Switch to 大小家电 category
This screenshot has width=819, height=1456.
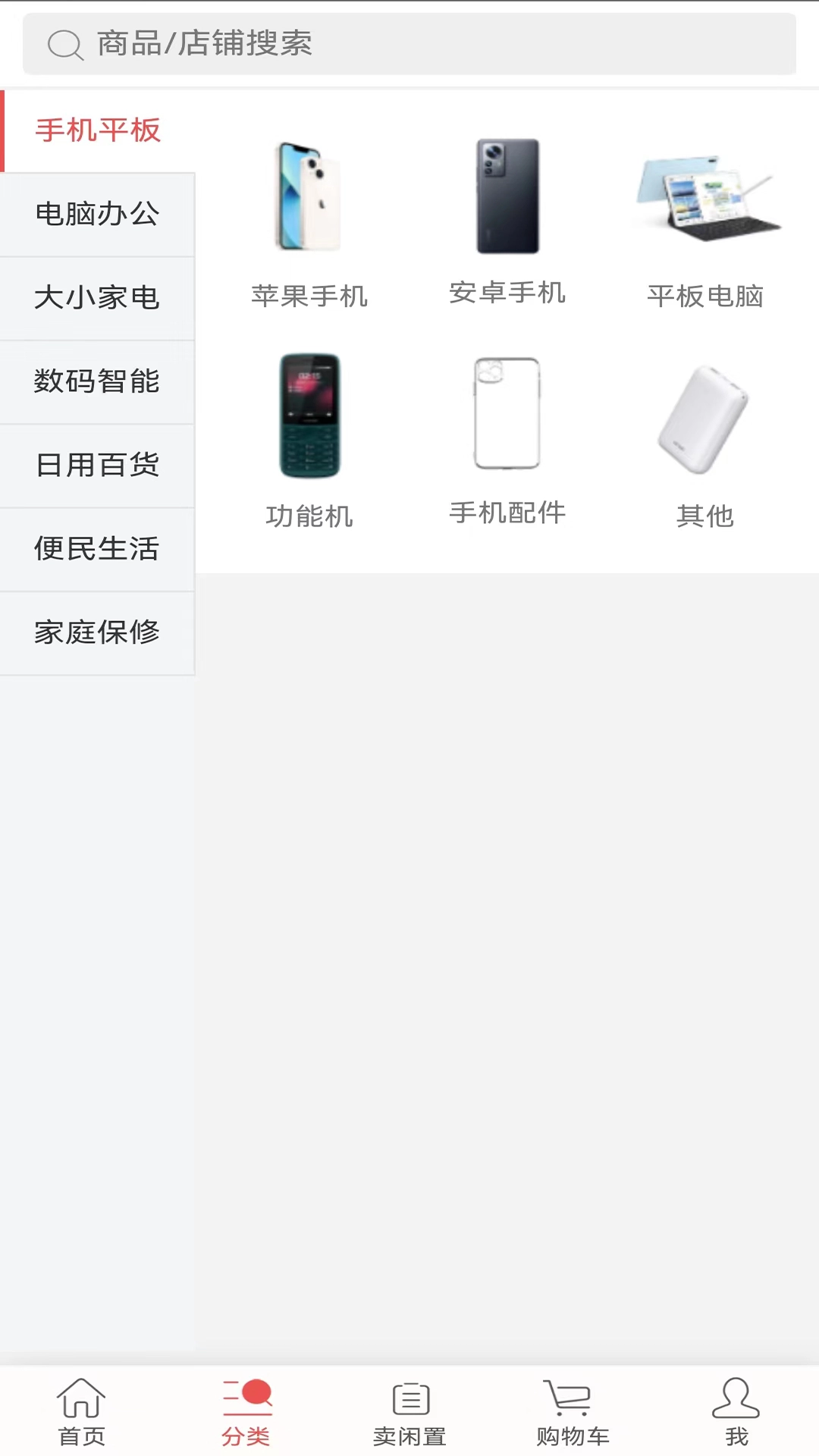[x=97, y=298]
